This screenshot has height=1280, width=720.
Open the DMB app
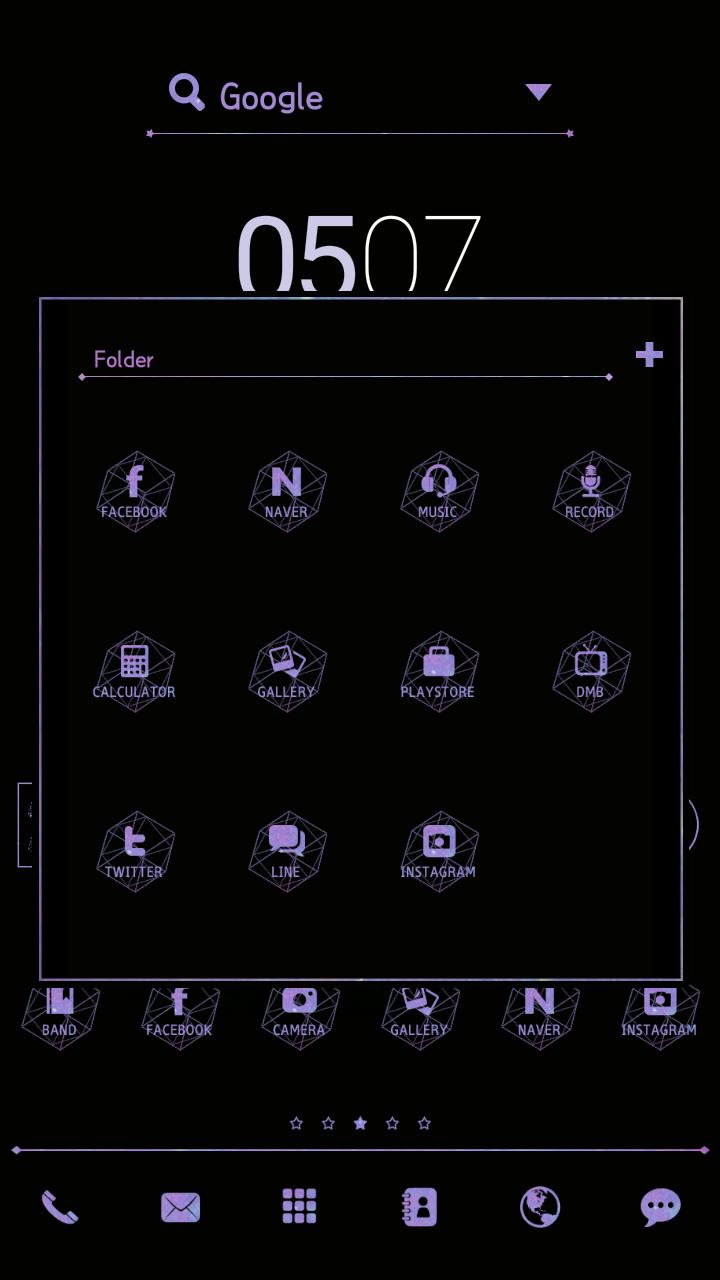[x=590, y=670]
